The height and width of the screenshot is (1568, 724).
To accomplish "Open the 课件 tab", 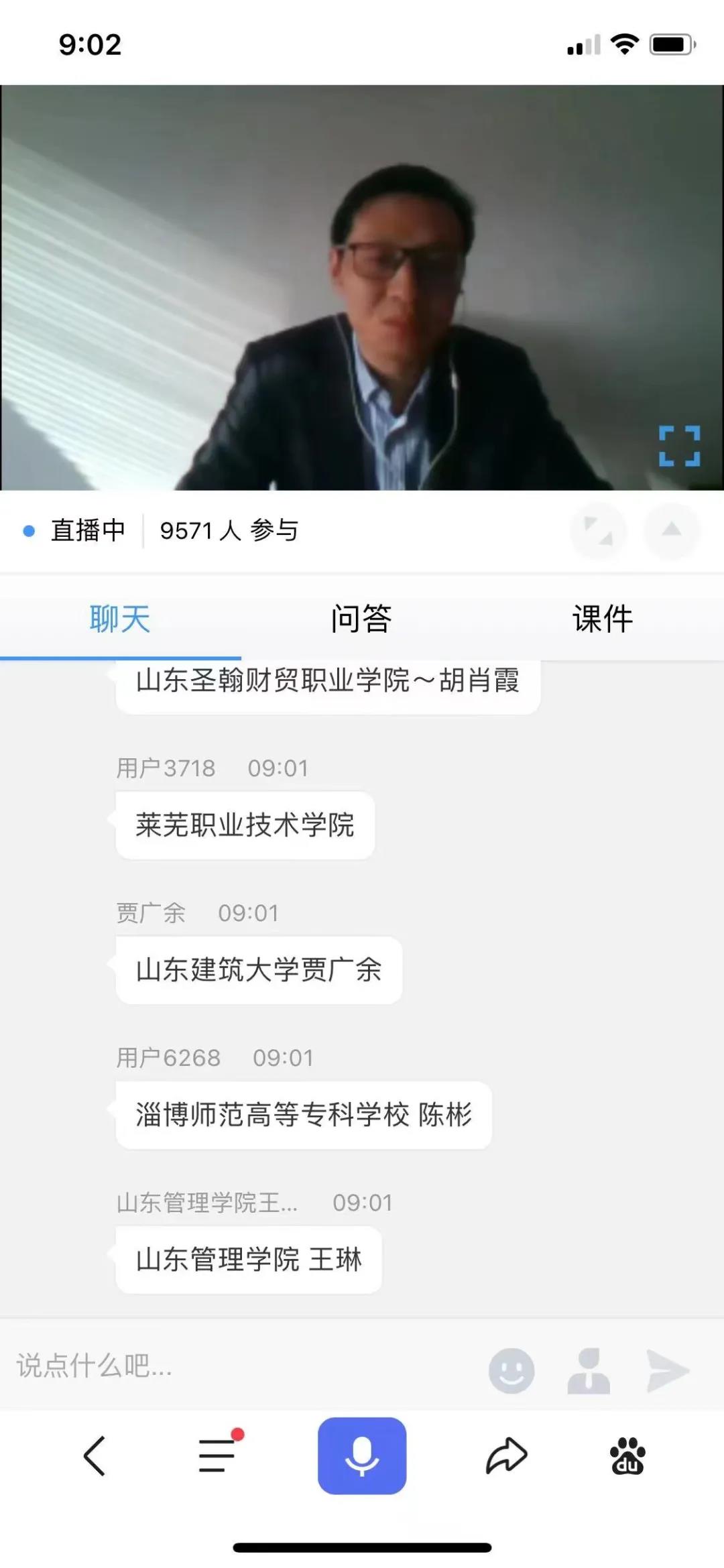I will point(602,618).
